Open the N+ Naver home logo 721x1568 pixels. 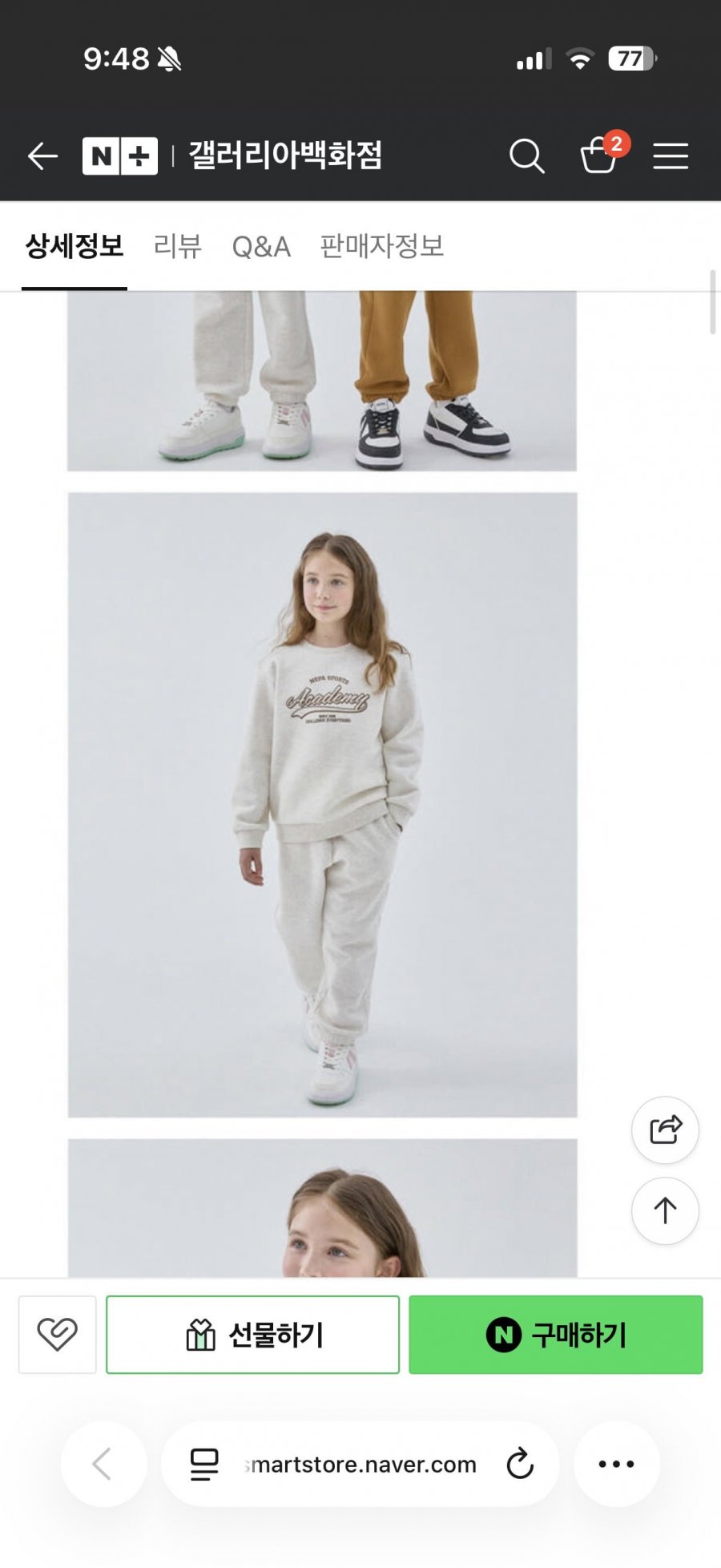[120, 156]
